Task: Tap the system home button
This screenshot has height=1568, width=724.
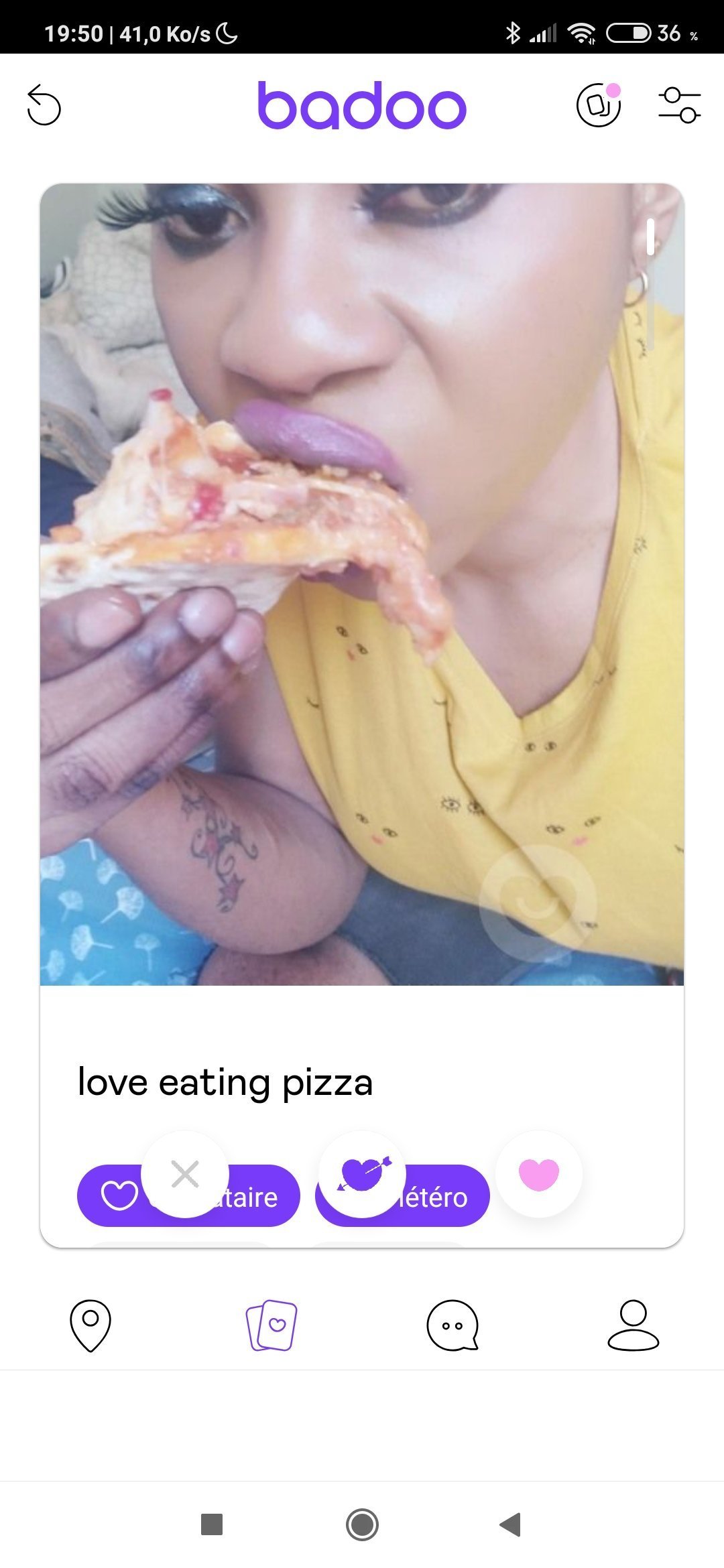Action: 362,1524
